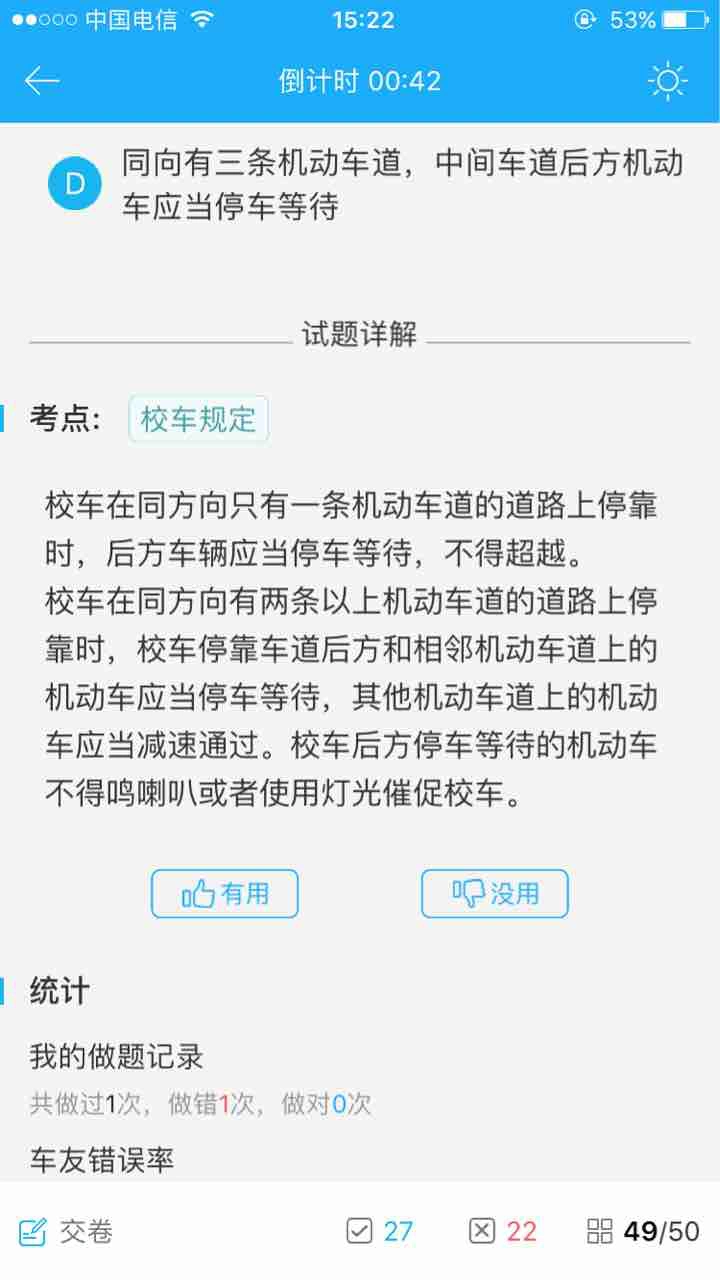Image resolution: width=720 pixels, height=1280 pixels.
Task: Toggle the brightness/night mode sun icon
Action: 668,81
